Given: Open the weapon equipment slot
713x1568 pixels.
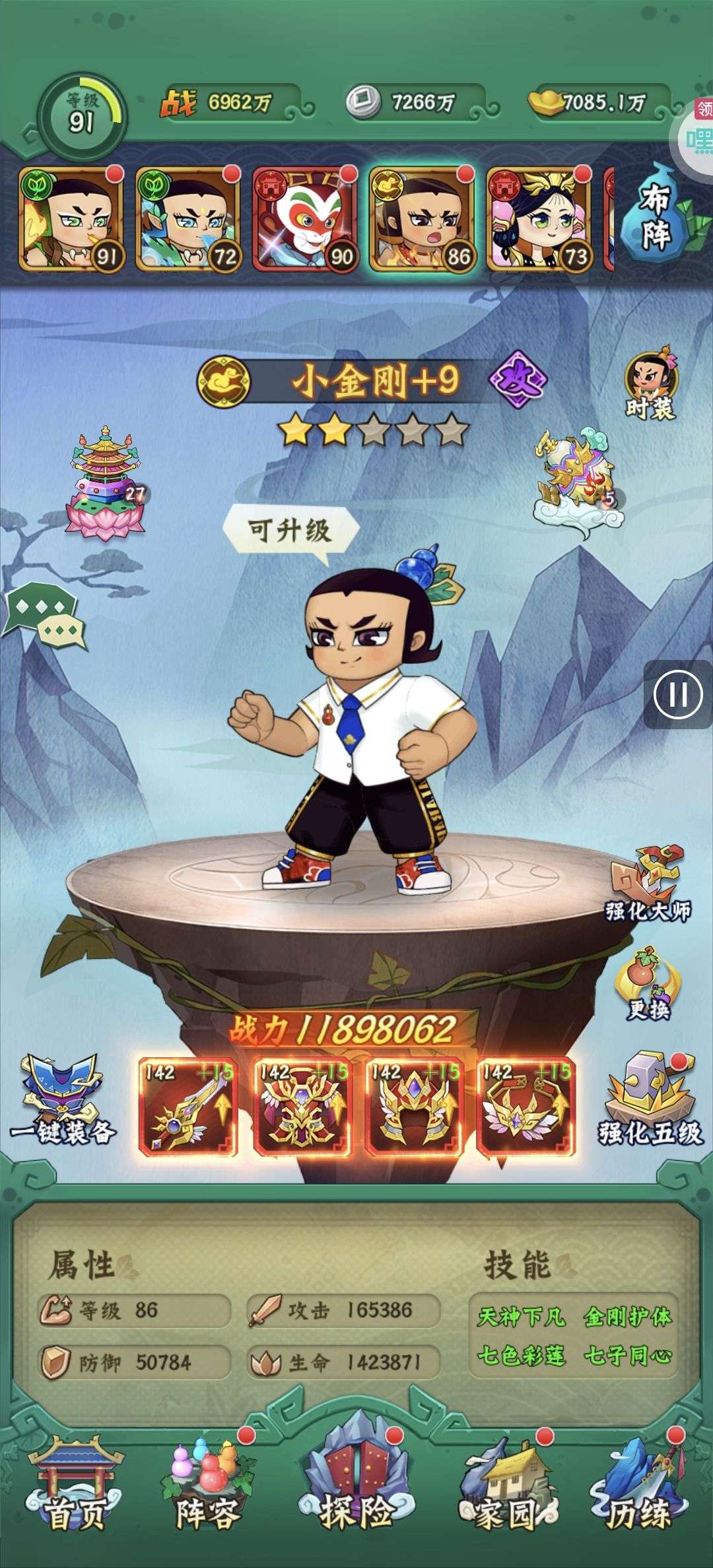Looking at the screenshot, I should 187,1106.
